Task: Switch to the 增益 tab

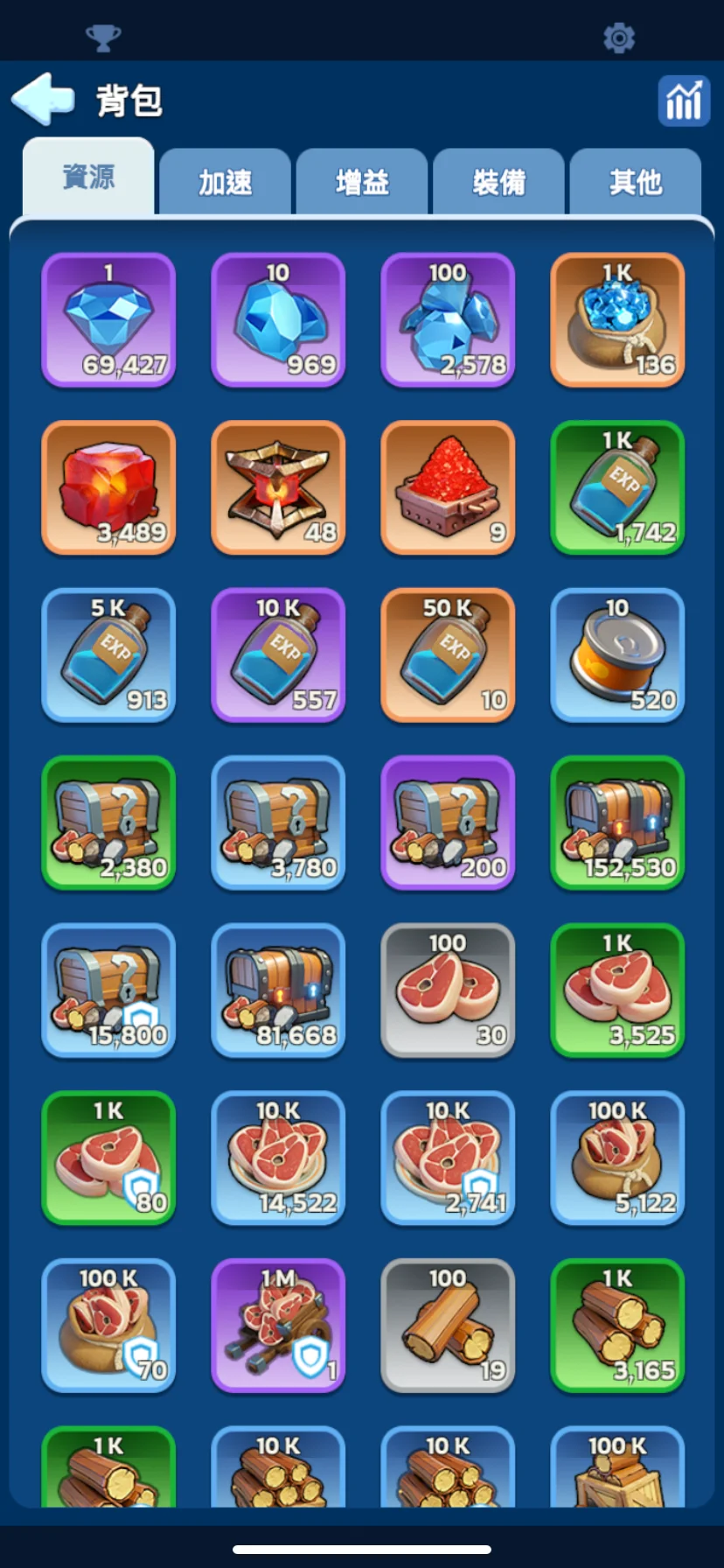Action: [361, 182]
